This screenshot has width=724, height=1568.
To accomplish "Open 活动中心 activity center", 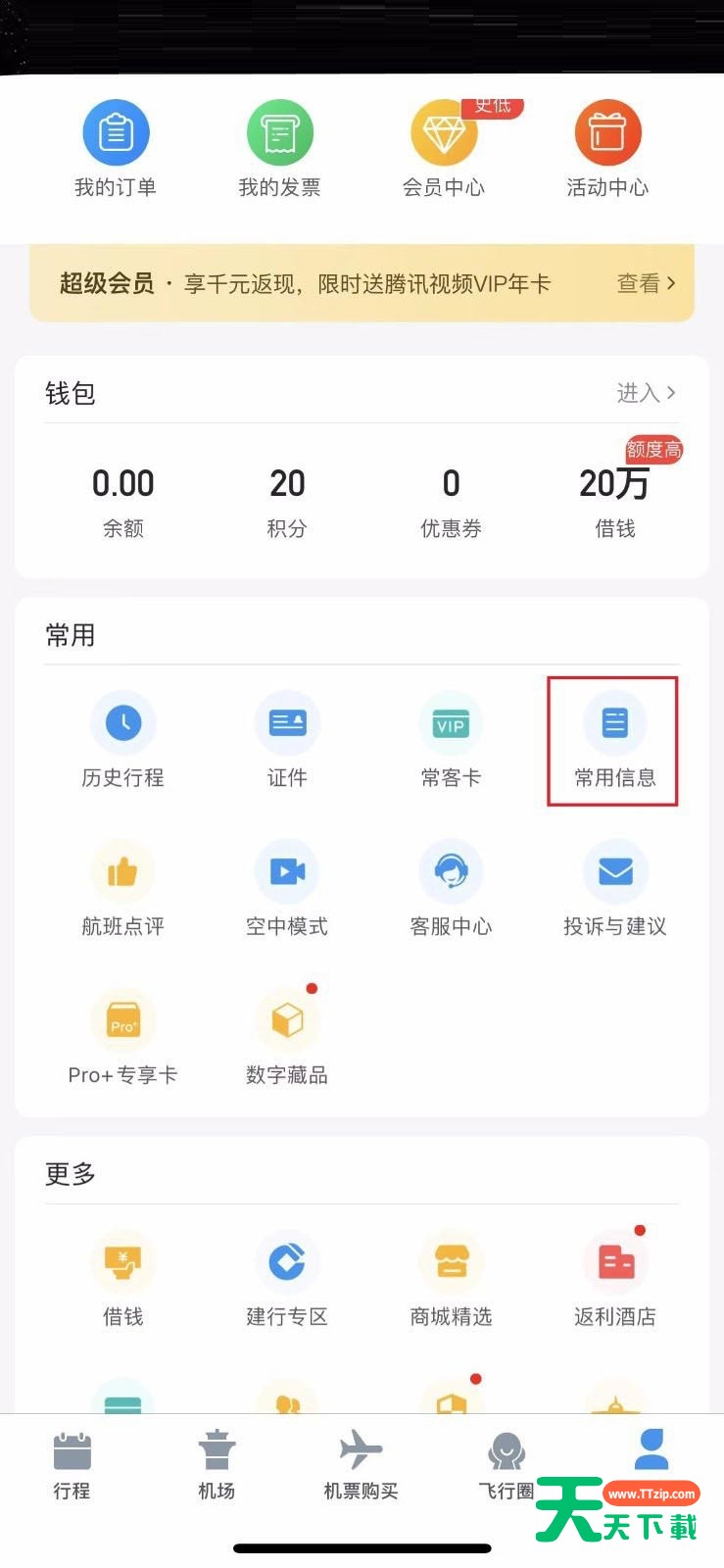I will 607,149.
